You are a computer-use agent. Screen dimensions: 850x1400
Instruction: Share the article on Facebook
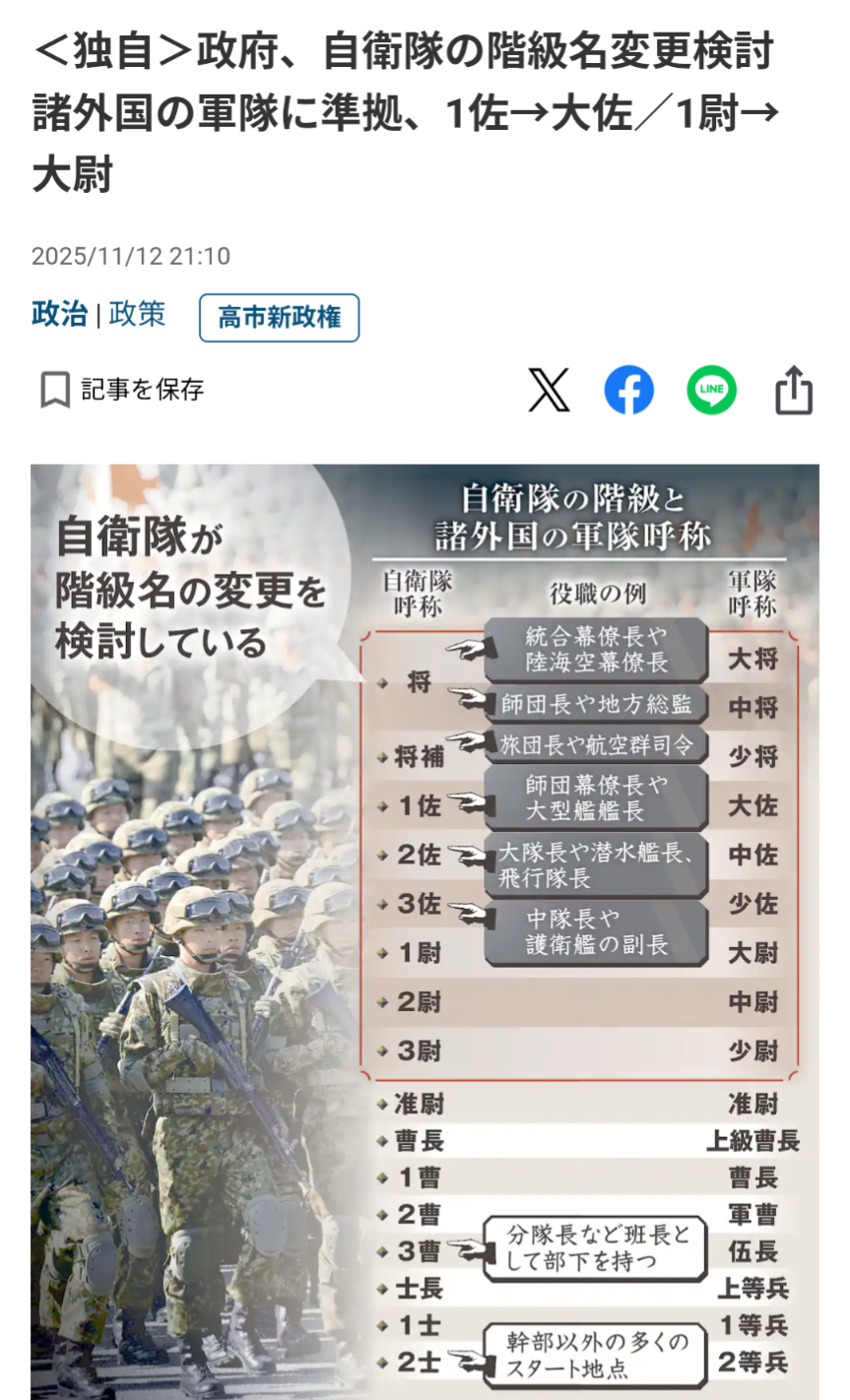click(628, 390)
